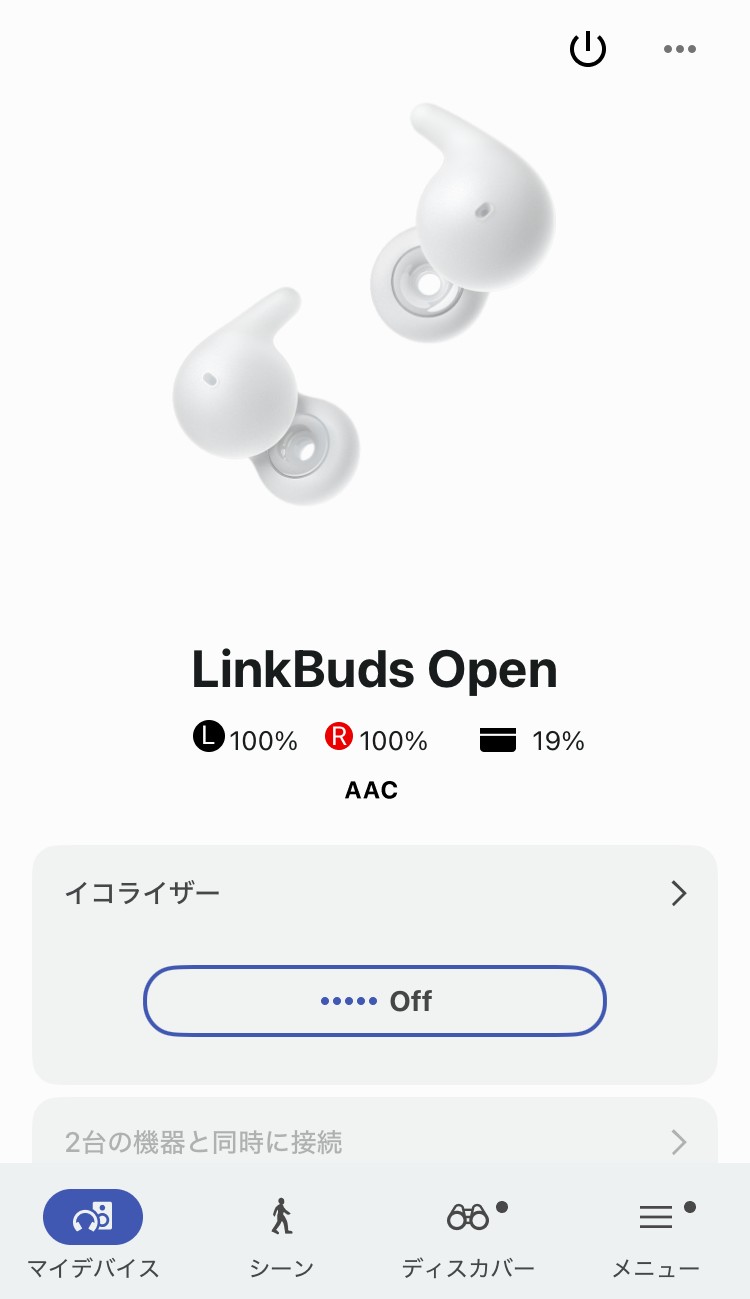Screen dimensions: 750x1299
Task: Open 2台の機器と同時に接続 via its chevron
Action: coord(679,1142)
